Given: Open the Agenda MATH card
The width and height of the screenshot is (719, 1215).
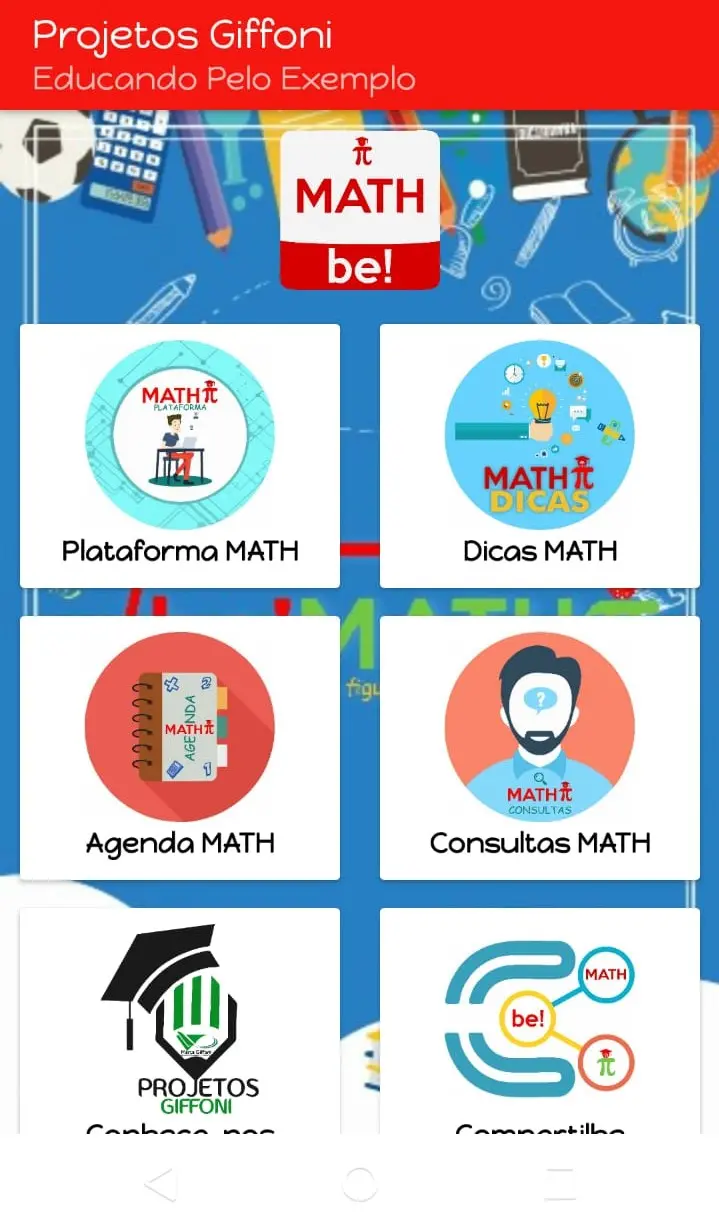Looking at the screenshot, I should pos(180,747).
